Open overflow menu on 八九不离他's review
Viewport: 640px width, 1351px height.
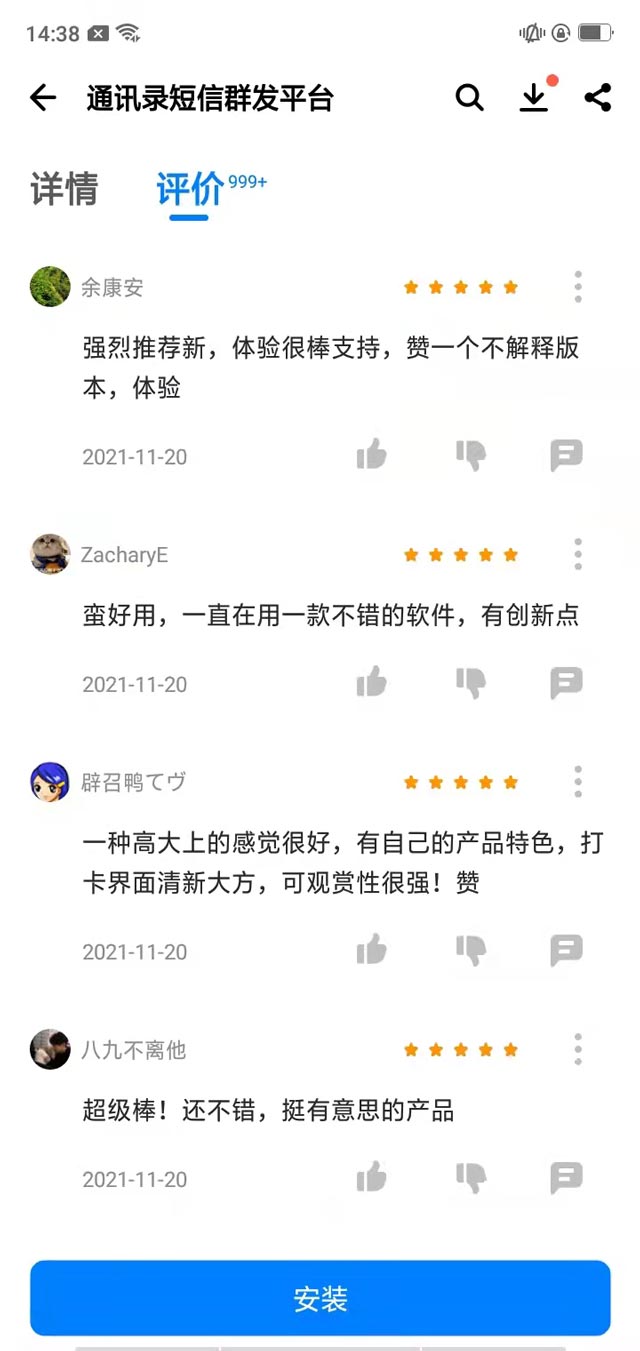click(x=578, y=1049)
